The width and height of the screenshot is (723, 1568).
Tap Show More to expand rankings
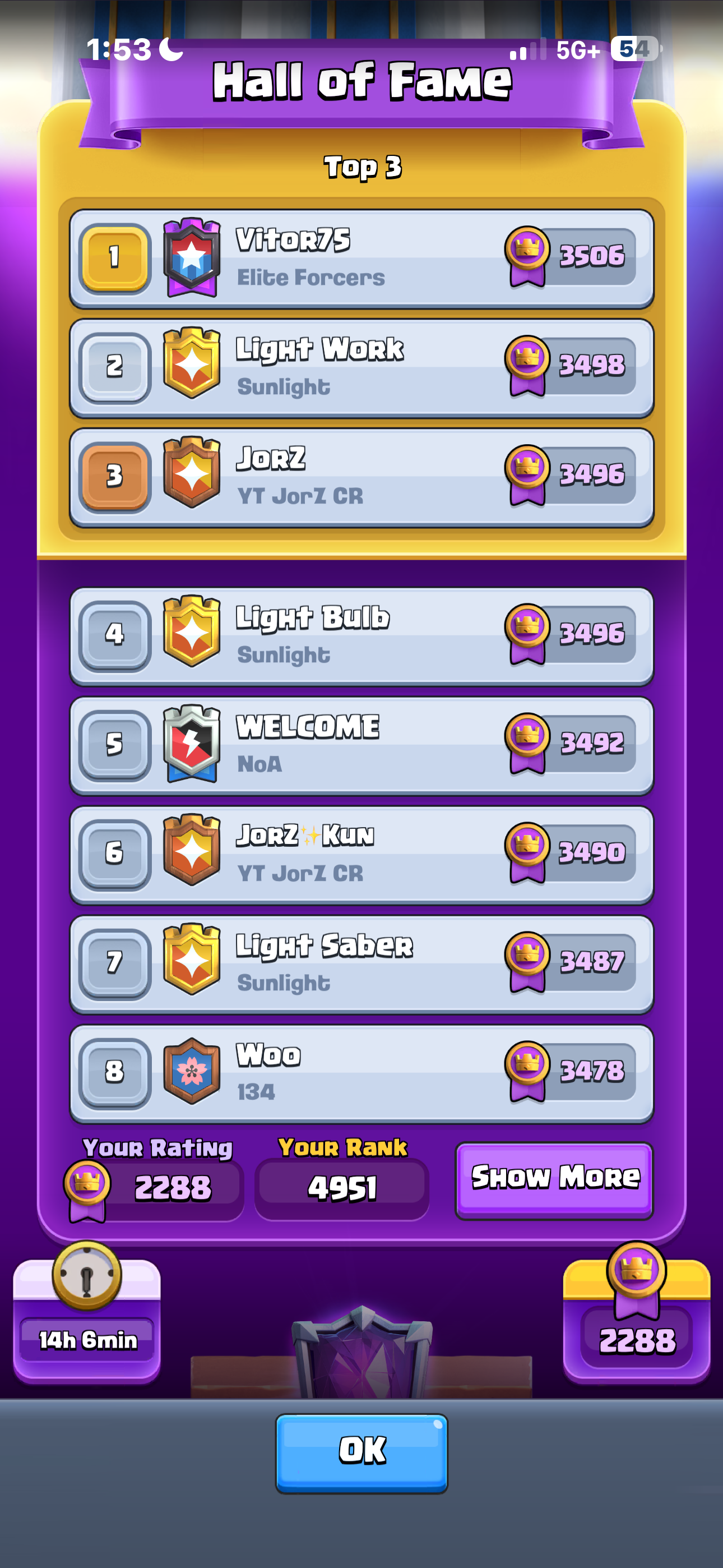pyautogui.click(x=554, y=1179)
